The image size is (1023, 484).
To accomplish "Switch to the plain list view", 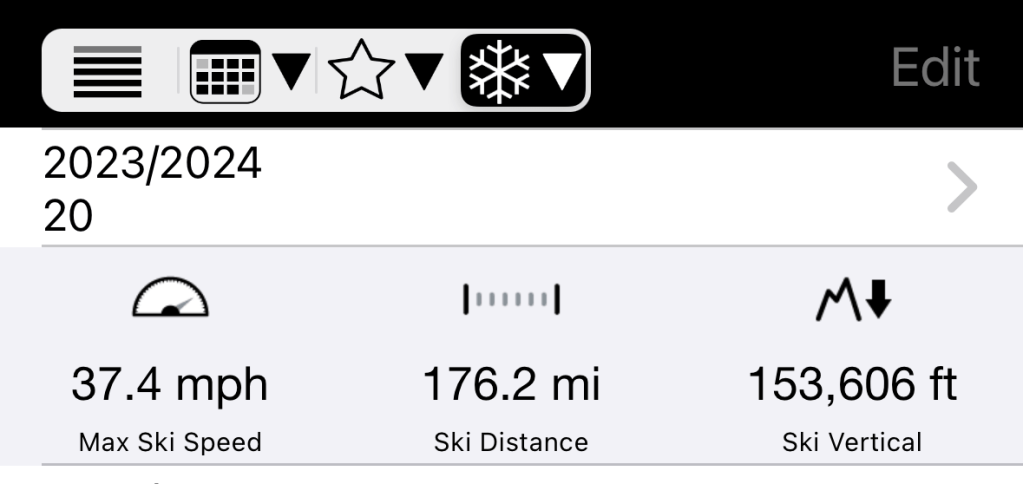I will click(x=108, y=70).
